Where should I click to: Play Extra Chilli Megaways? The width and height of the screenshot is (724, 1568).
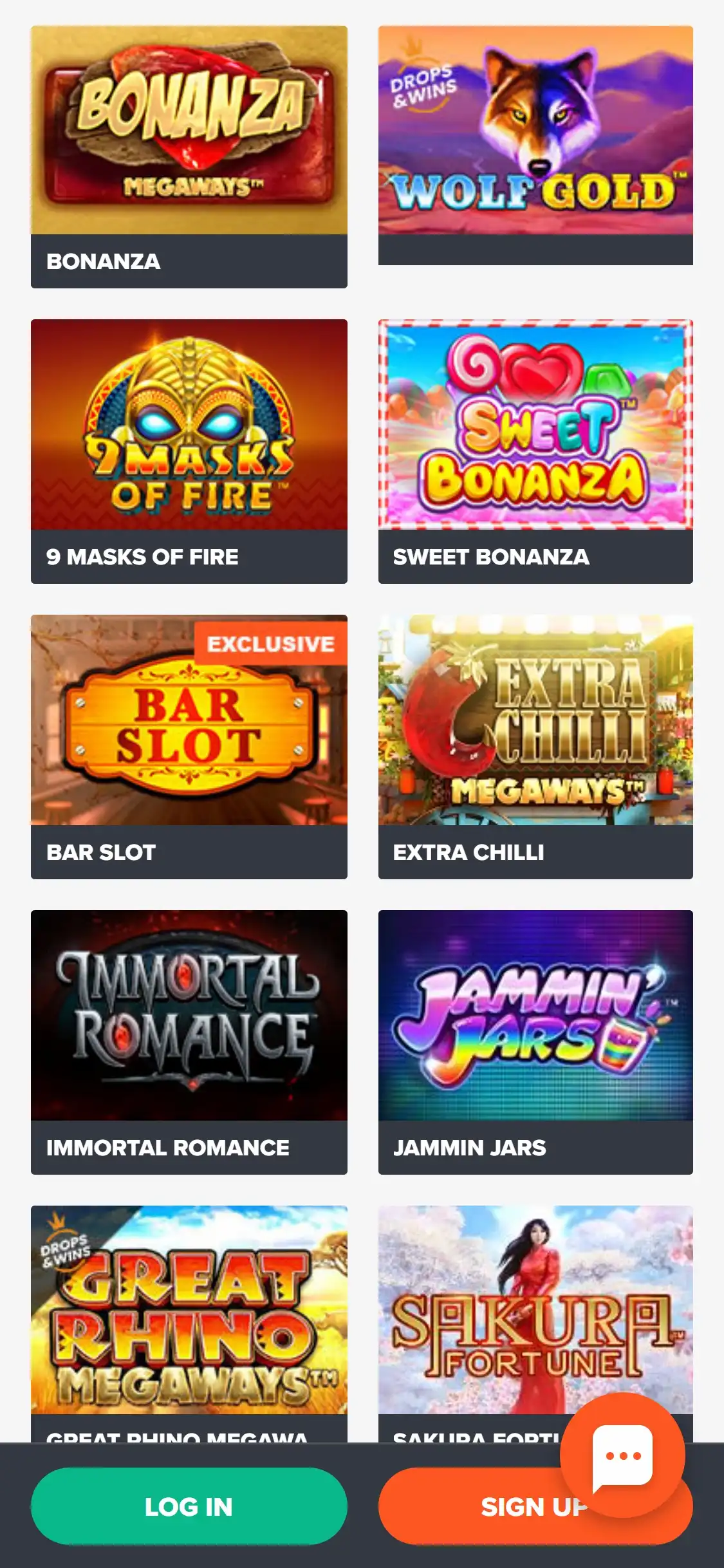[535, 721]
